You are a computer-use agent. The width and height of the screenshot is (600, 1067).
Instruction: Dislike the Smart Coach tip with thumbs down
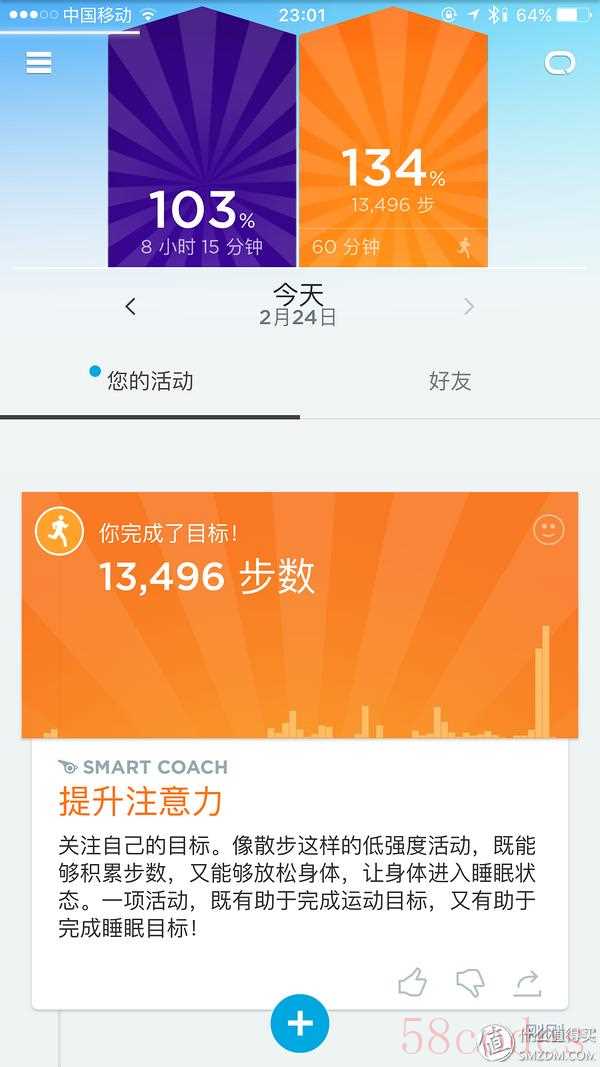coord(469,983)
